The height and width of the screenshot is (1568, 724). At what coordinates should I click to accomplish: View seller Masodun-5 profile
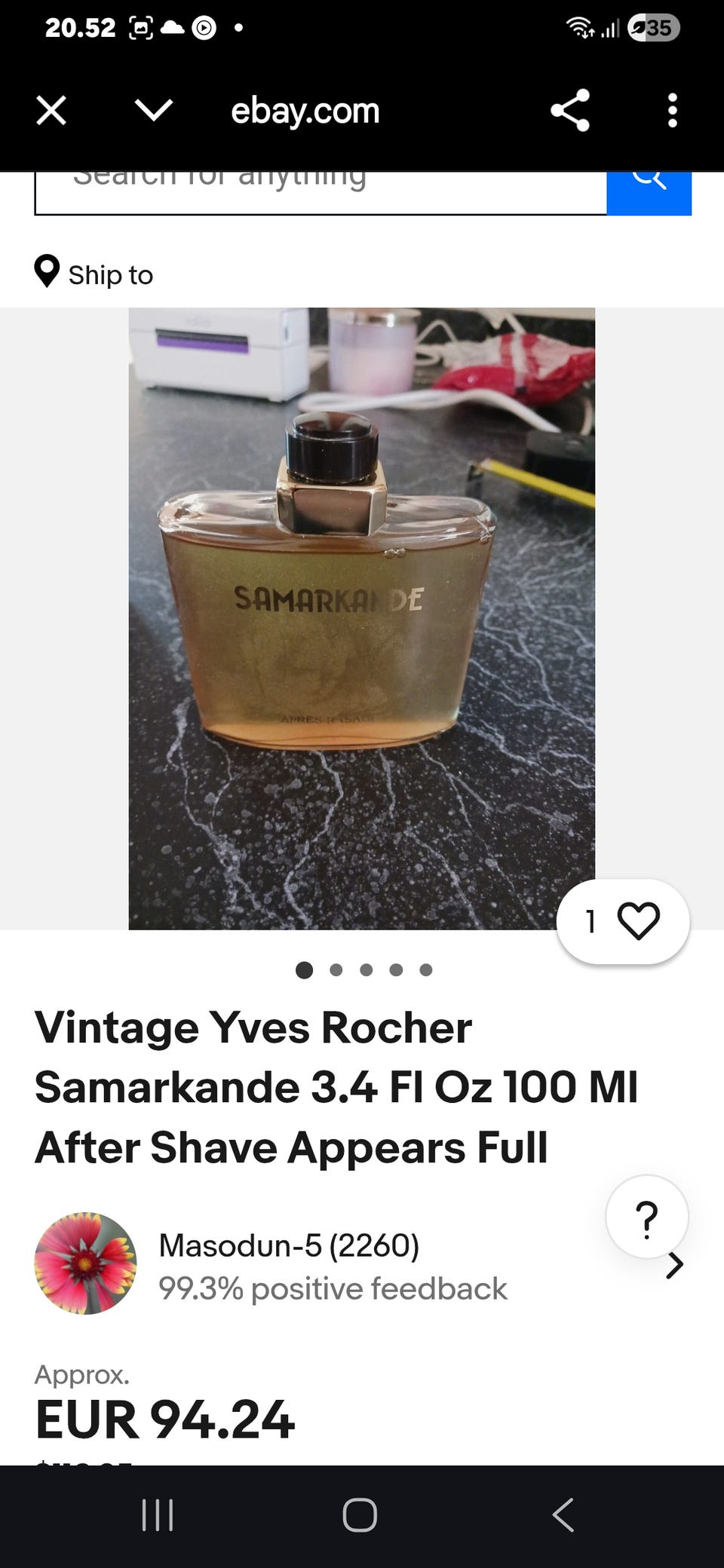point(289,1245)
